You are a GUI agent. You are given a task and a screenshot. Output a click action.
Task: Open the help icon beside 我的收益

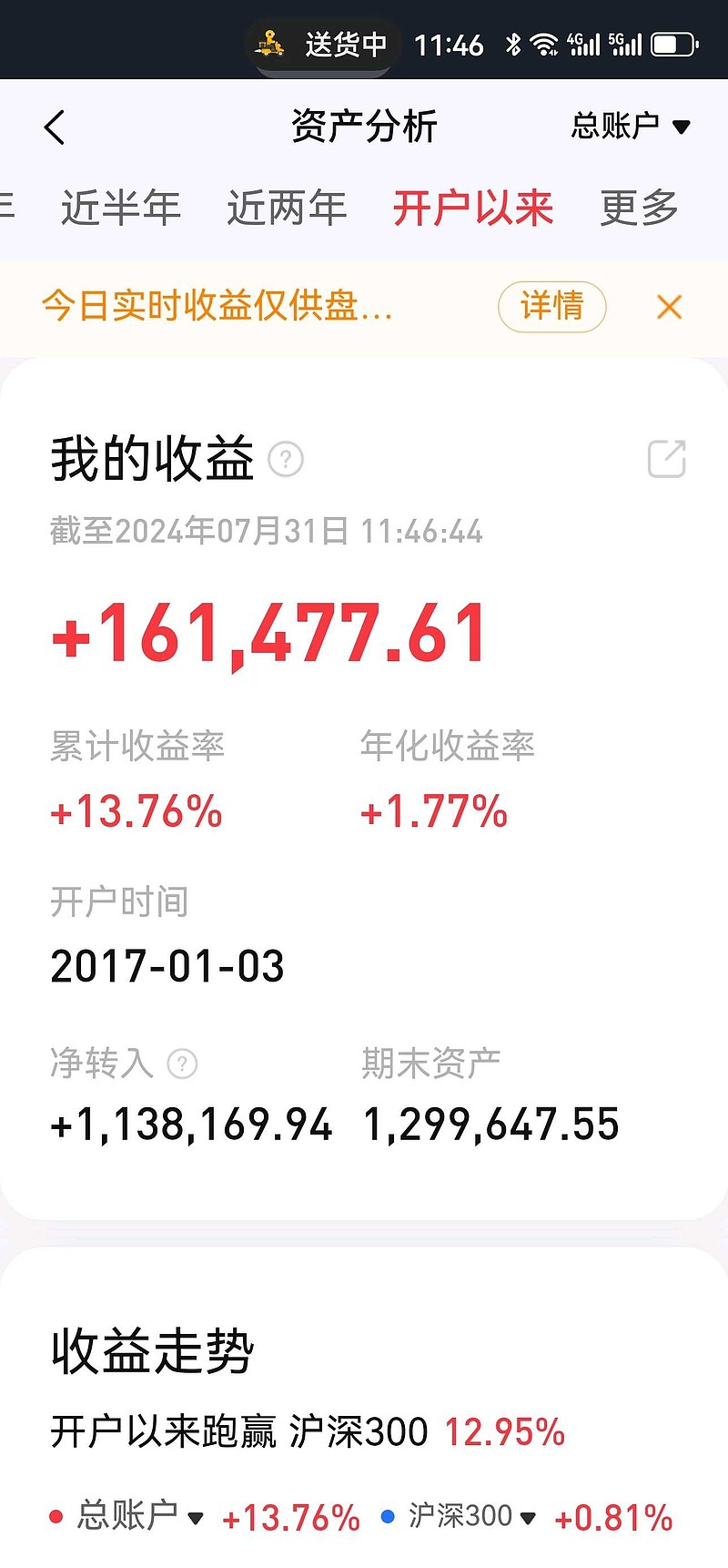pyautogui.click(x=286, y=459)
